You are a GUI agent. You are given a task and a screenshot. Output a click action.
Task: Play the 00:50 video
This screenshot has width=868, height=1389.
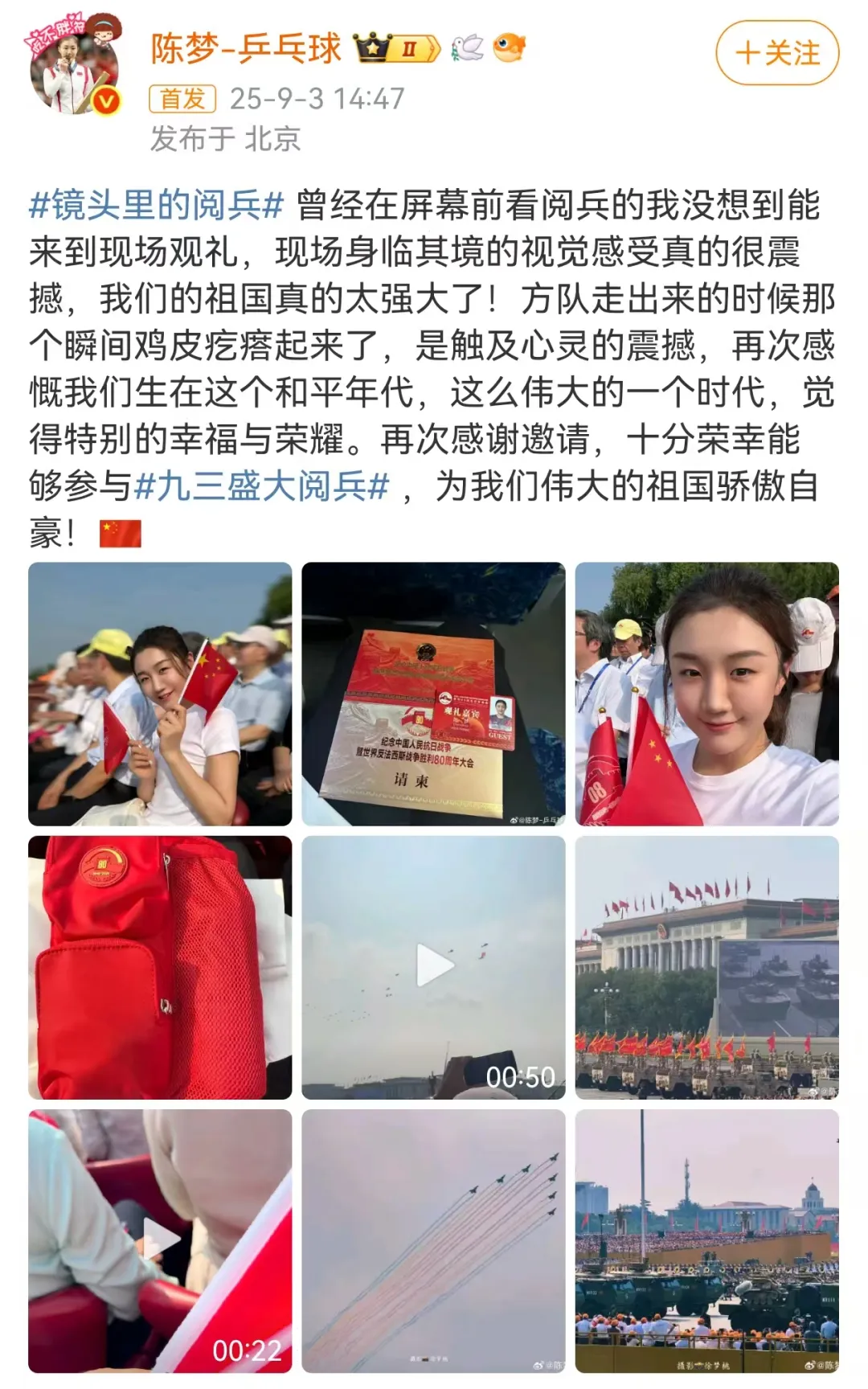(x=433, y=967)
